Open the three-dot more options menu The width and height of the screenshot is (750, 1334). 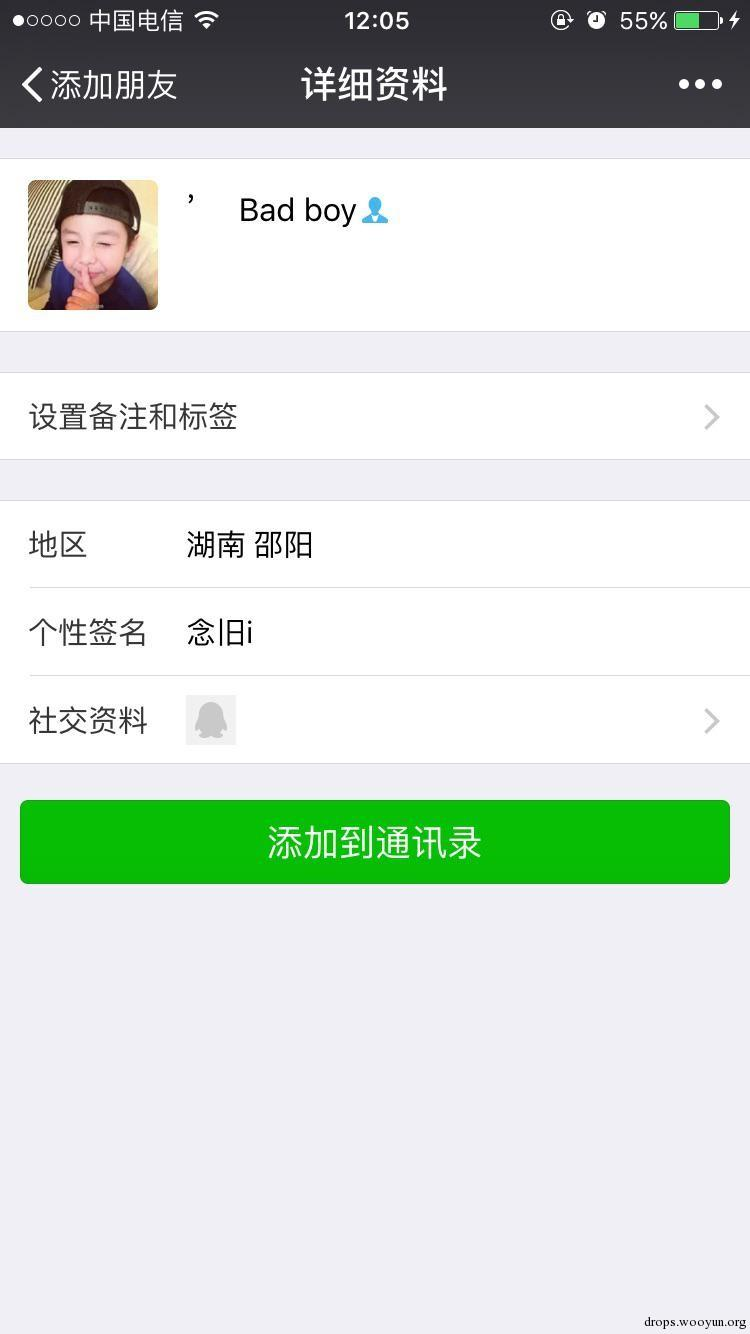click(700, 85)
